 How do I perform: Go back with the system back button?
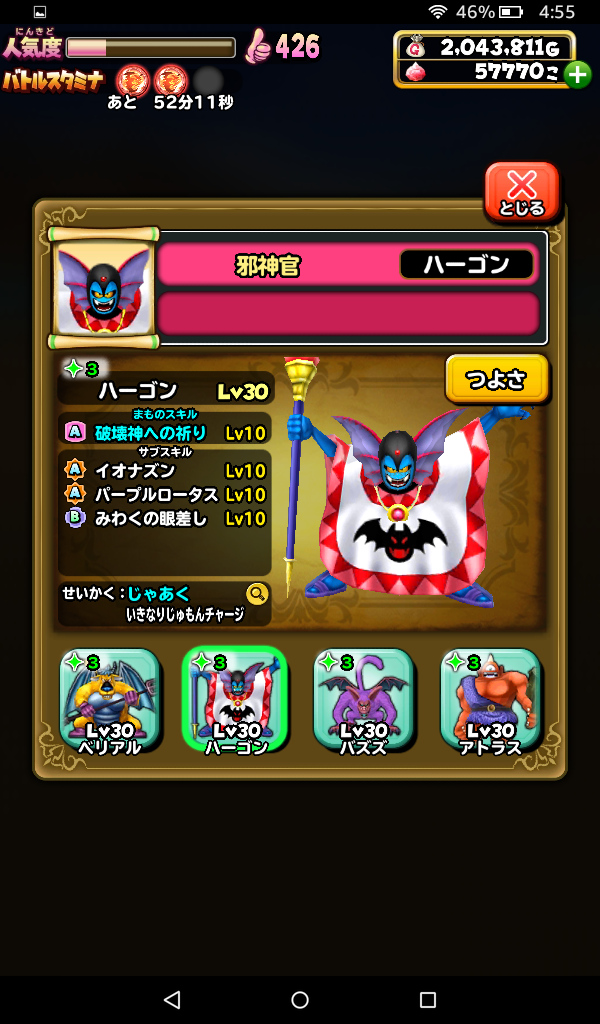click(172, 1000)
